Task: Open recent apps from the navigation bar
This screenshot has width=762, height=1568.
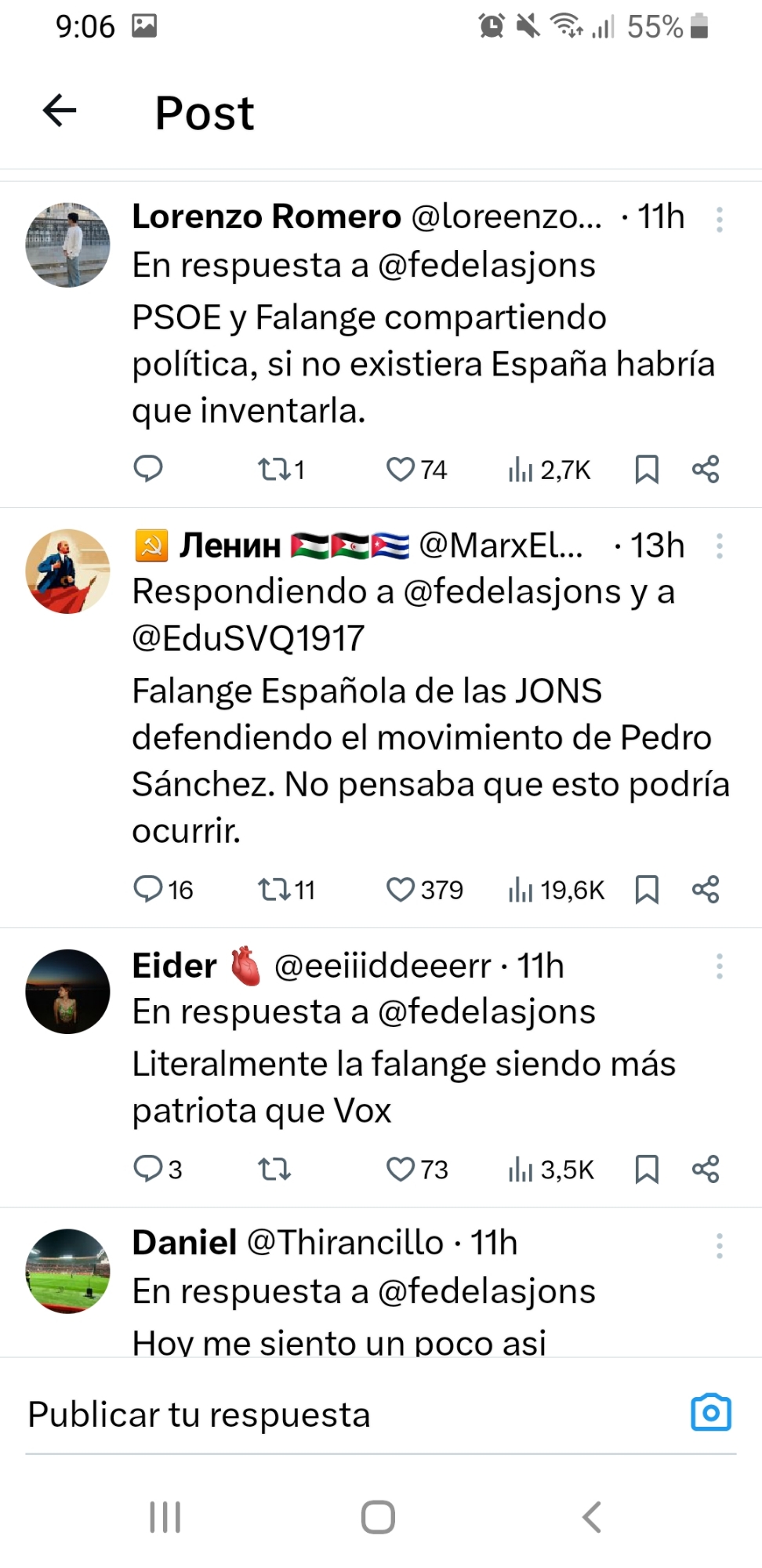Action: pos(165,1517)
